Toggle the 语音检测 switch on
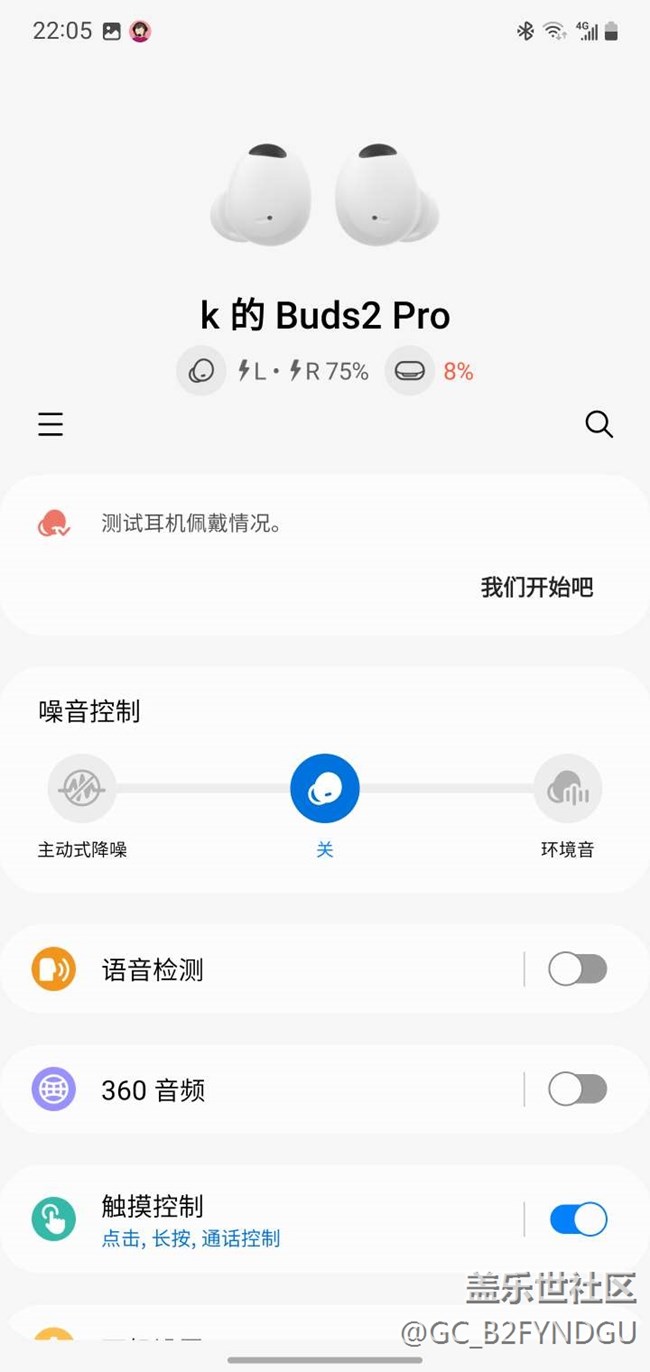This screenshot has height=1372, width=650. point(577,969)
